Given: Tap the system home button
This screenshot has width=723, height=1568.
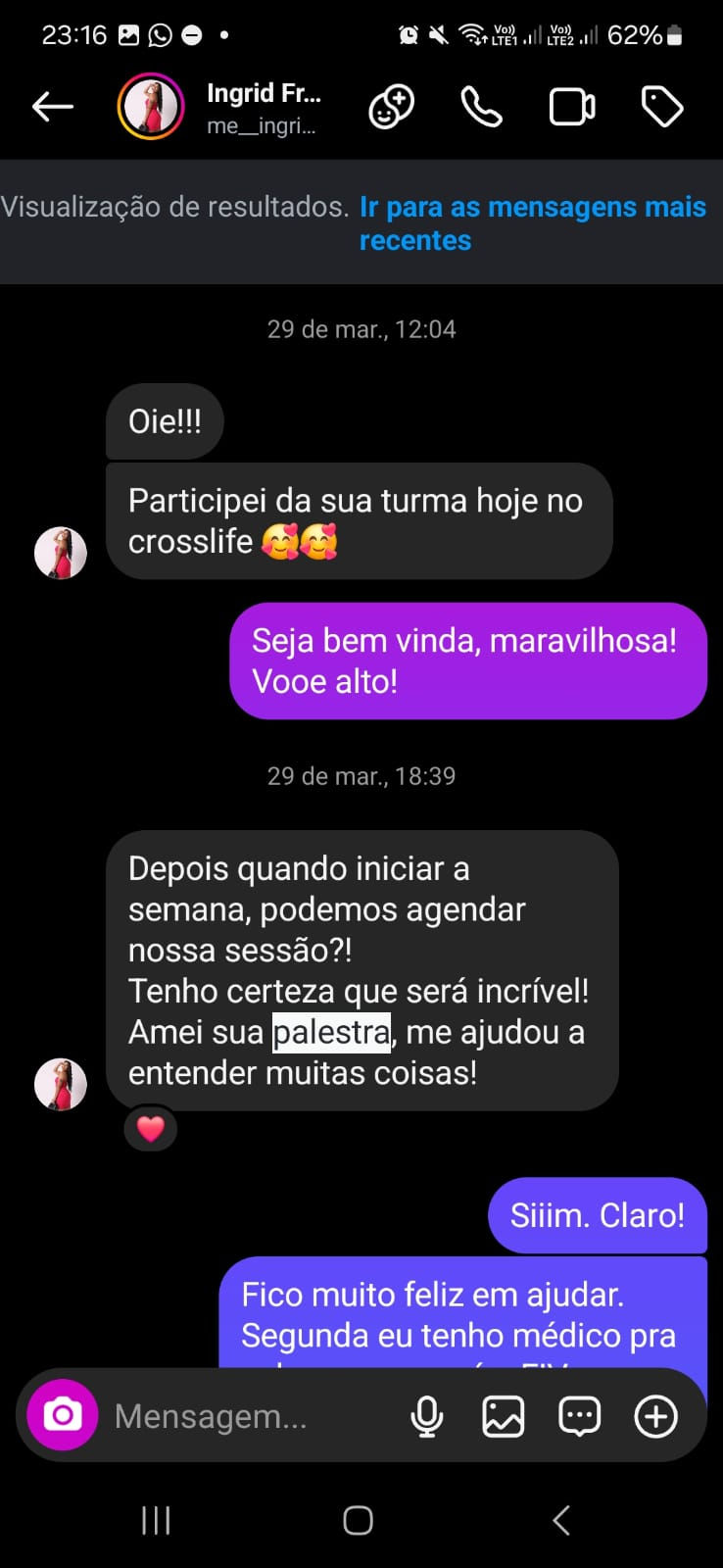Looking at the screenshot, I should pyautogui.click(x=358, y=1520).
